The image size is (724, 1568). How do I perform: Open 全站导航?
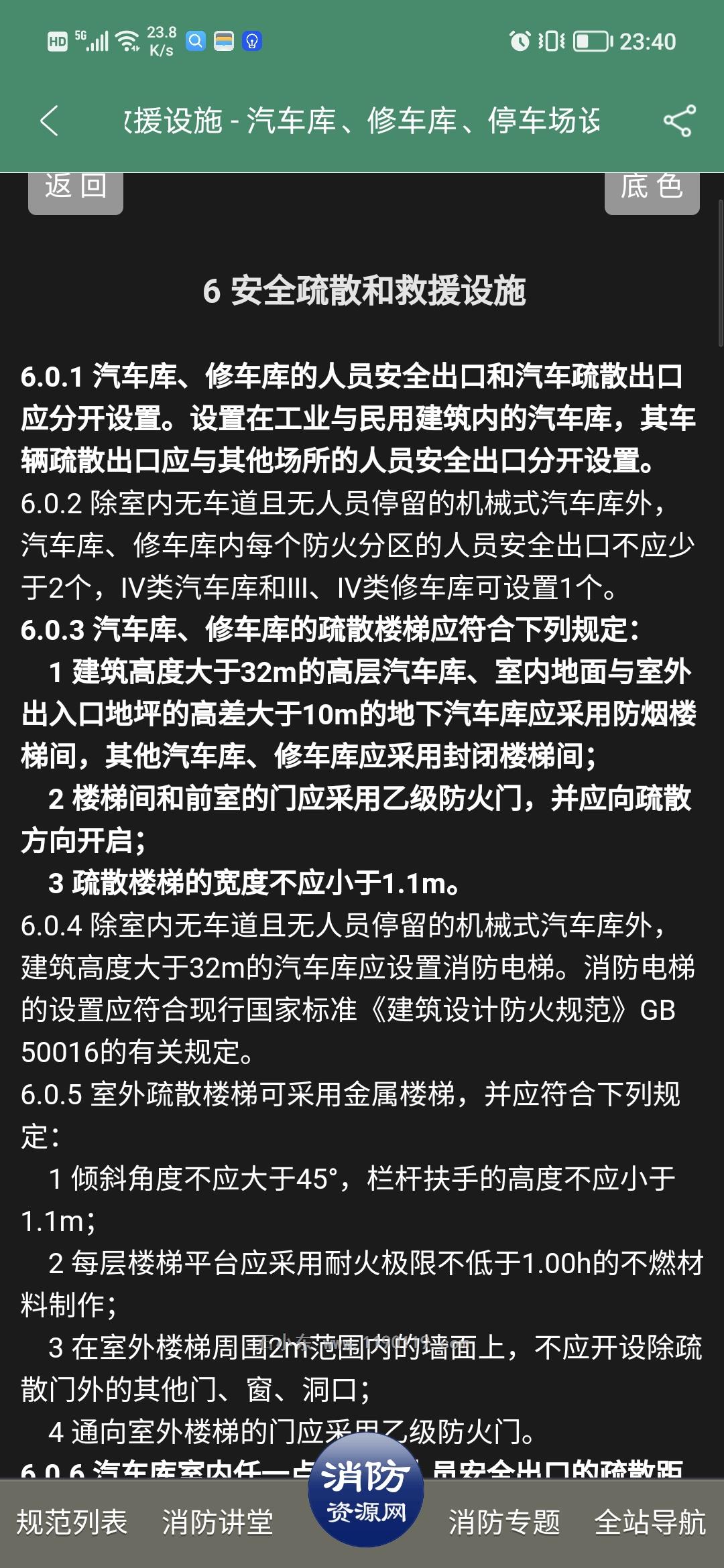pos(650,1522)
